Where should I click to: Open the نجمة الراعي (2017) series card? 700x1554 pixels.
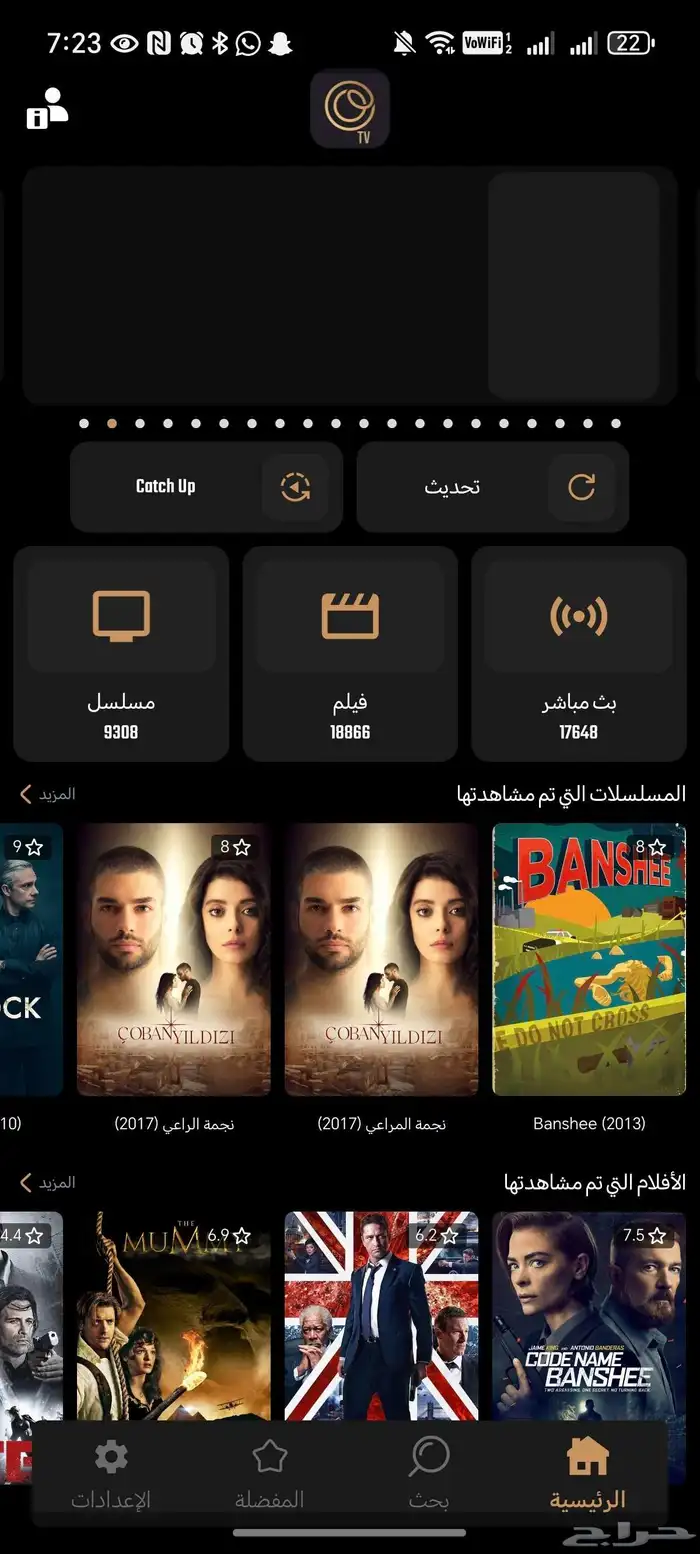point(174,960)
